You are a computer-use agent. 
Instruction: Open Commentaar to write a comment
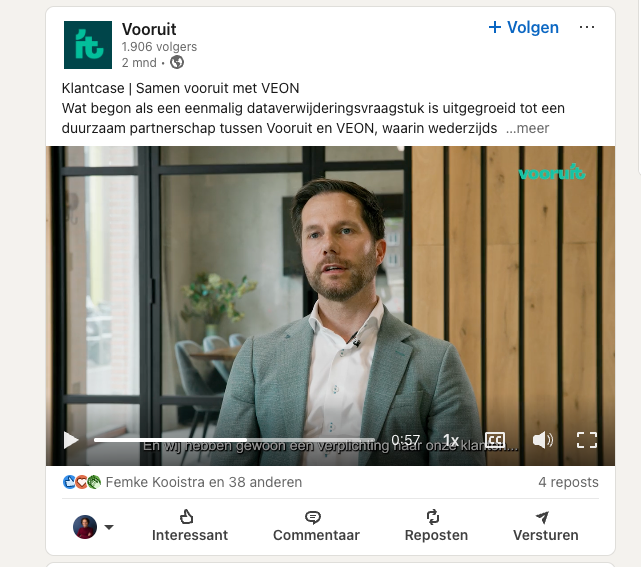pos(316,525)
